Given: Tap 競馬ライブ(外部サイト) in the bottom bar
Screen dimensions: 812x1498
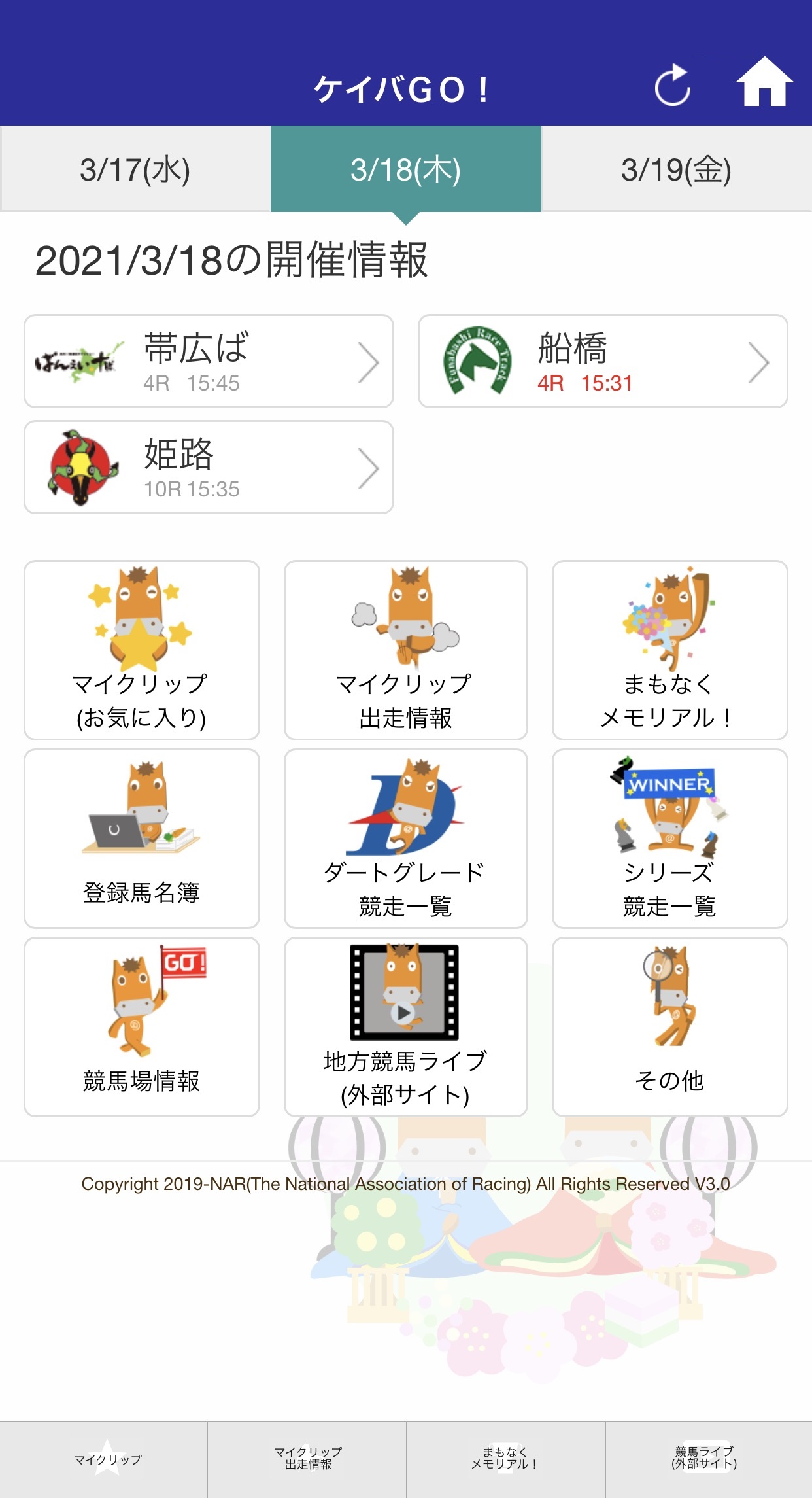Looking at the screenshot, I should 705,1459.
